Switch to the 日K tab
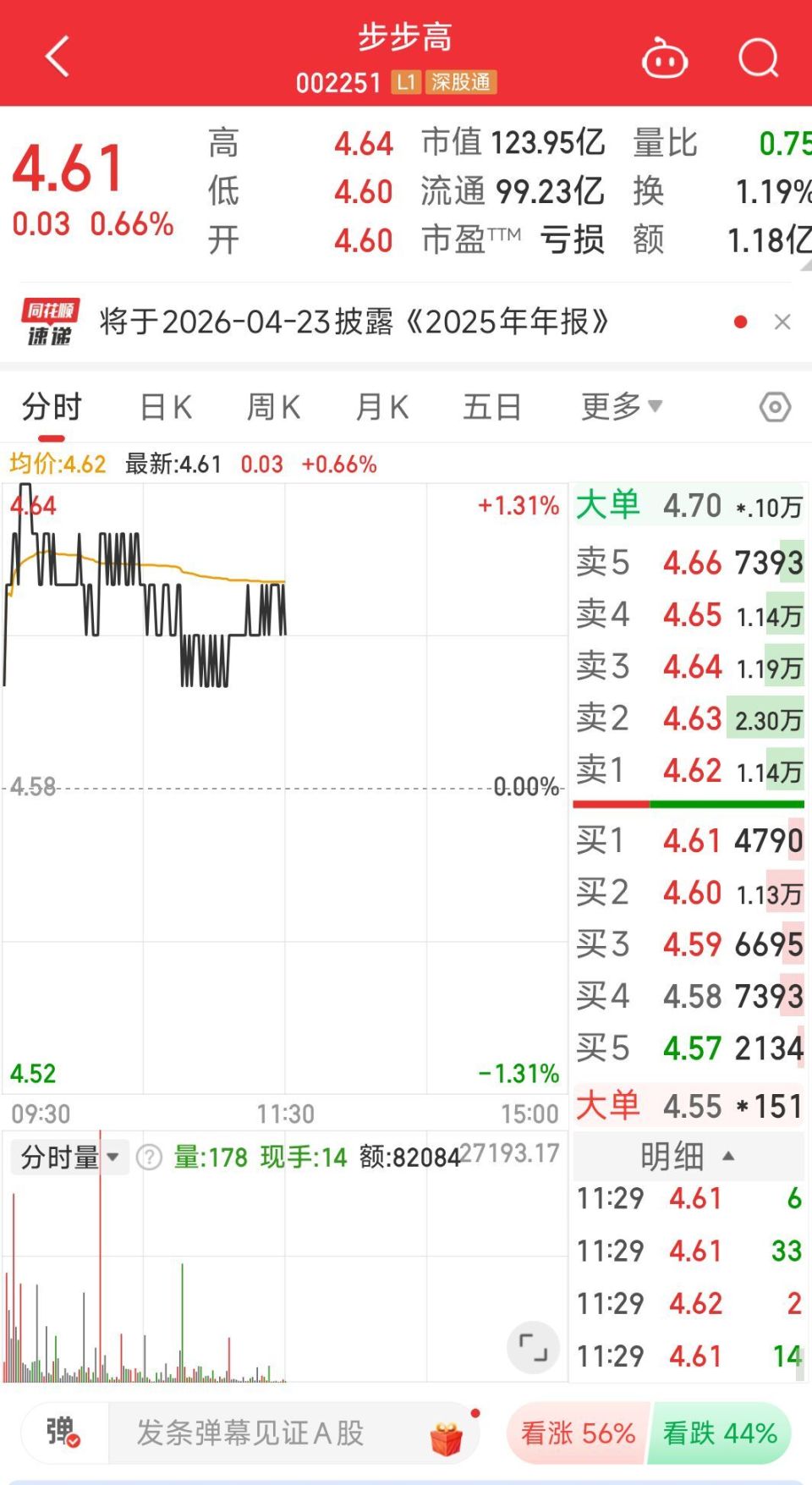This screenshot has height=1485, width=812. 166,407
